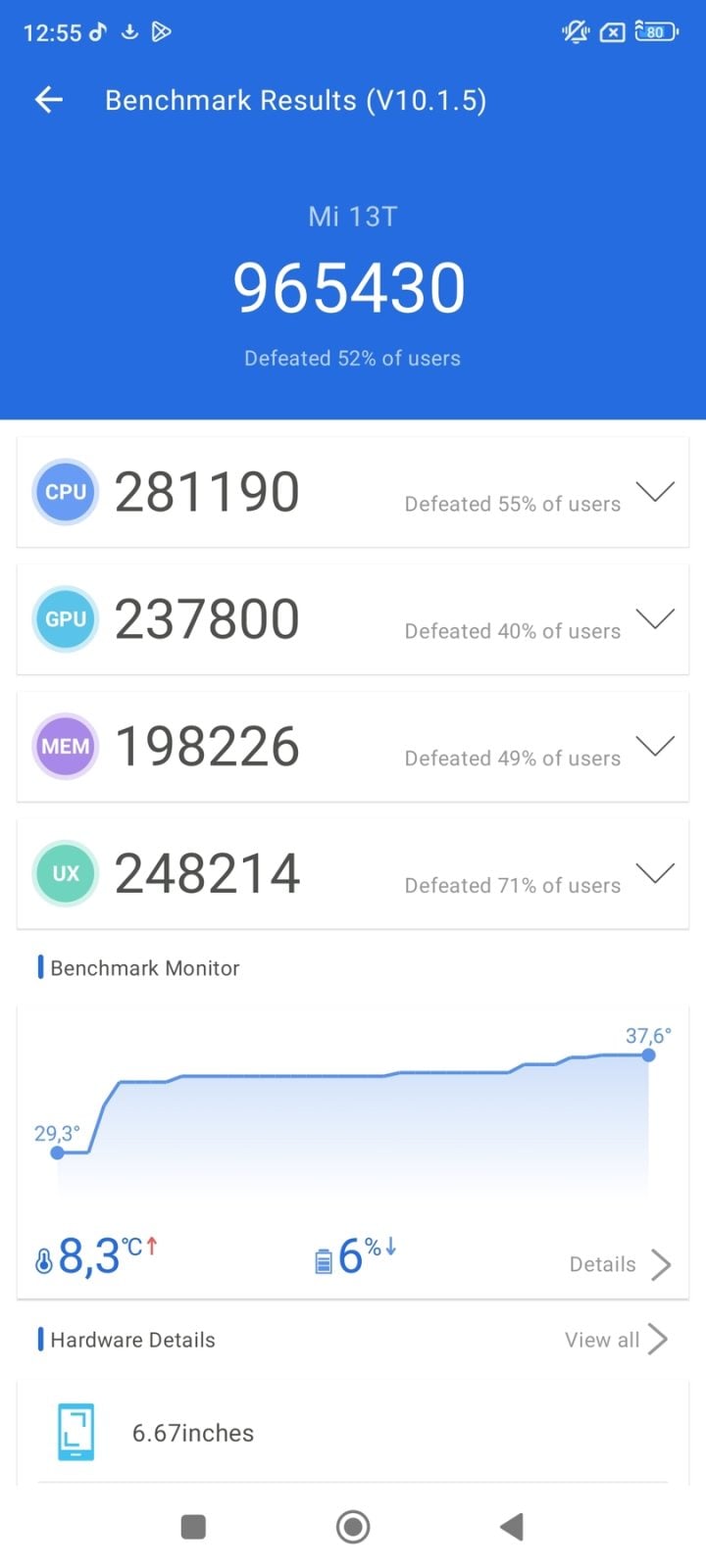Image resolution: width=706 pixels, height=1568 pixels.
Task: Expand the GPU score breakdown
Action: tap(655, 619)
